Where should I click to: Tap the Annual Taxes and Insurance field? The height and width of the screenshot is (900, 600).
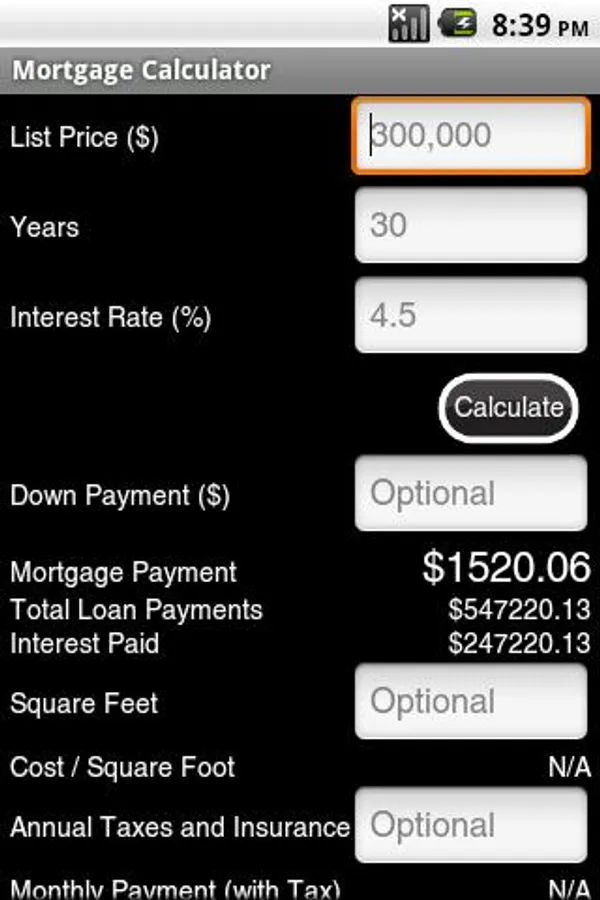coord(470,826)
